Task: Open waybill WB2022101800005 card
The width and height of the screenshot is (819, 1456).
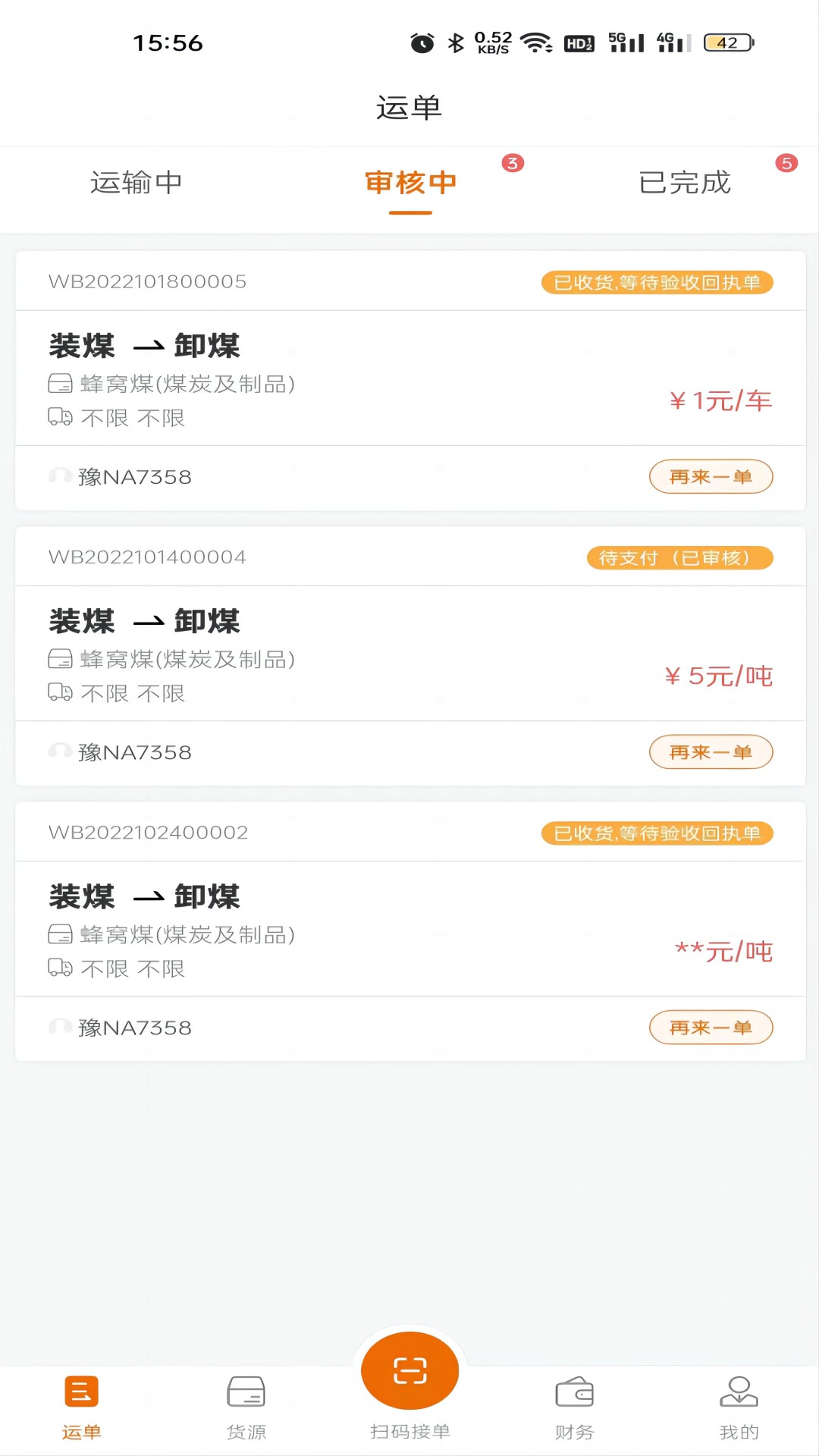Action: (x=409, y=377)
